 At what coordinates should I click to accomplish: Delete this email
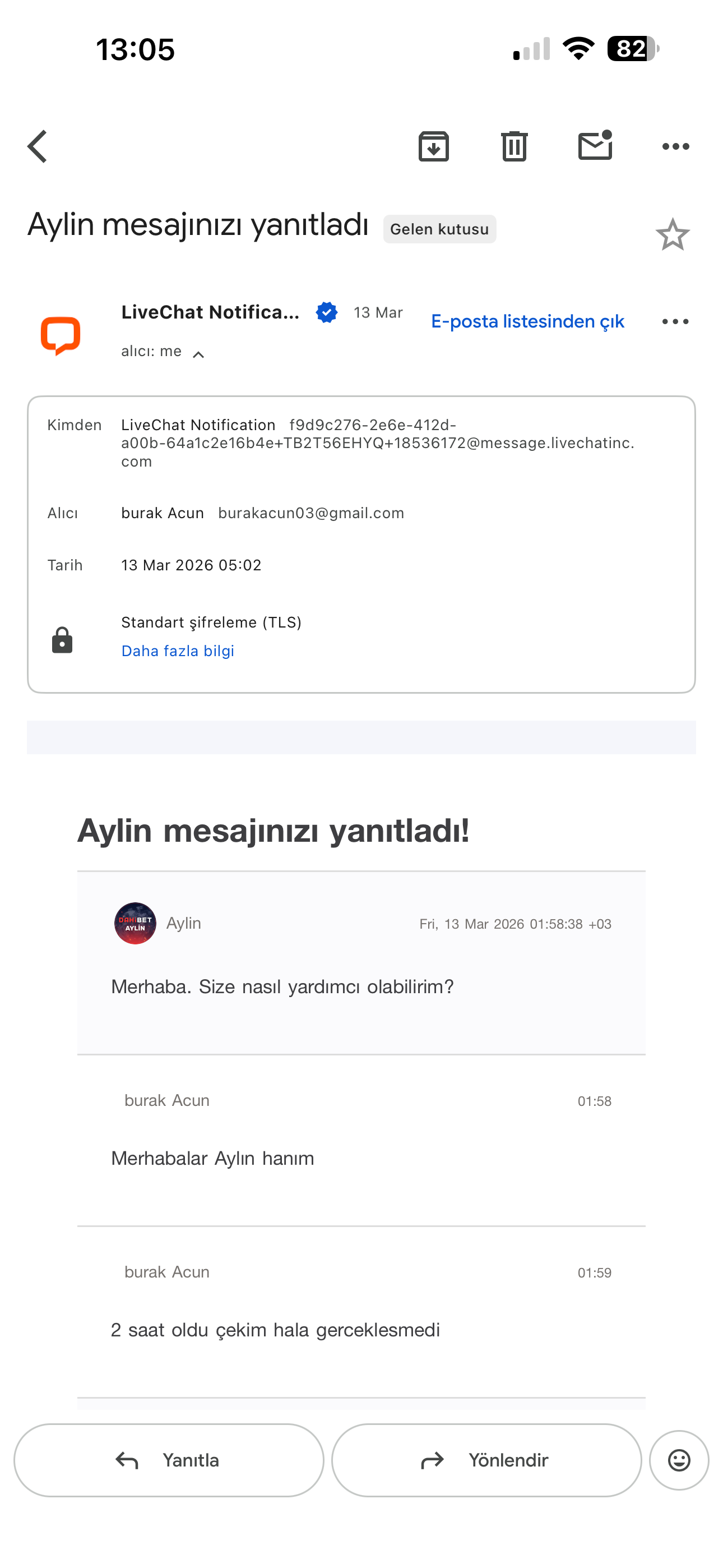[515, 147]
